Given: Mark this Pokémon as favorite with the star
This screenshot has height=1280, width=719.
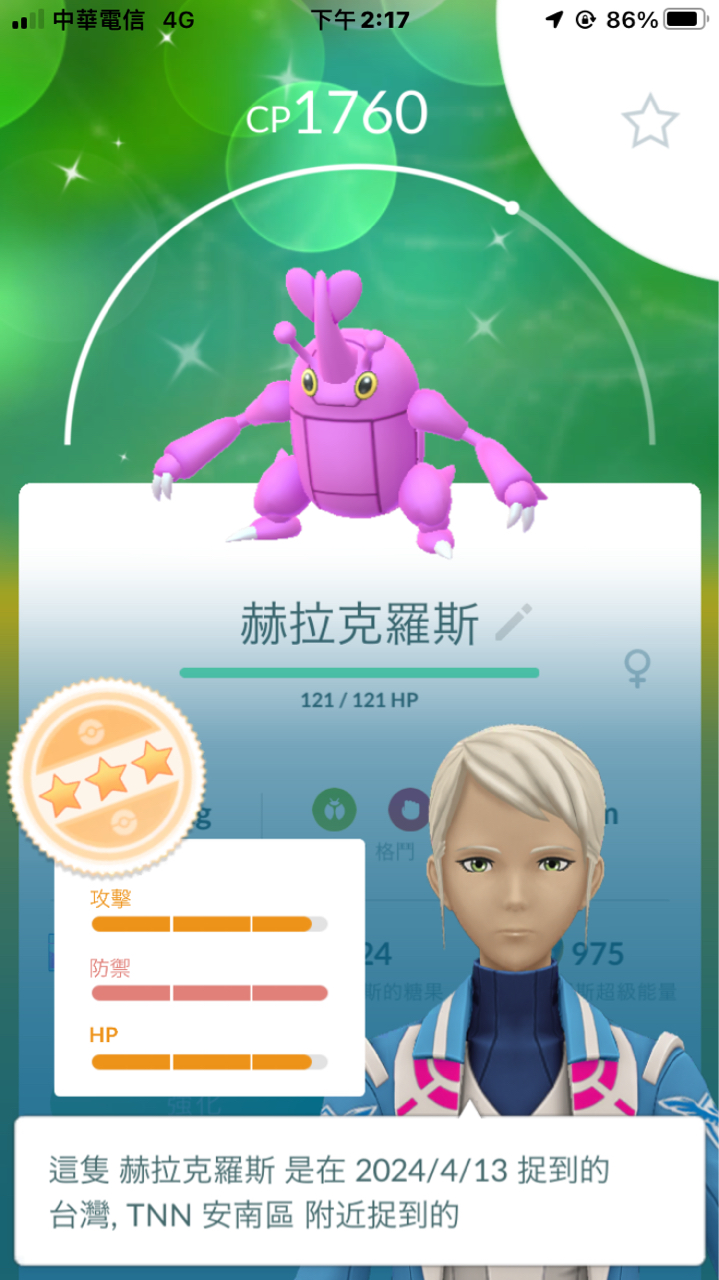Looking at the screenshot, I should [x=650, y=121].
